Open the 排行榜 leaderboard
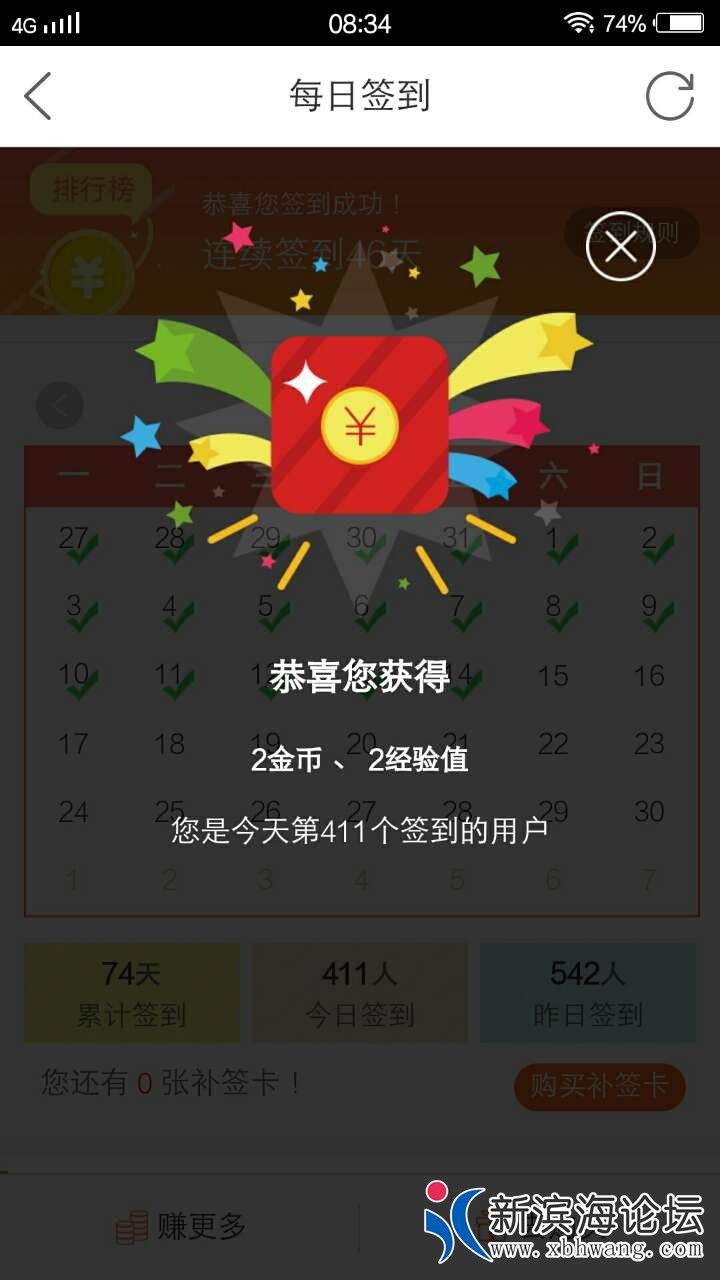 (91, 188)
